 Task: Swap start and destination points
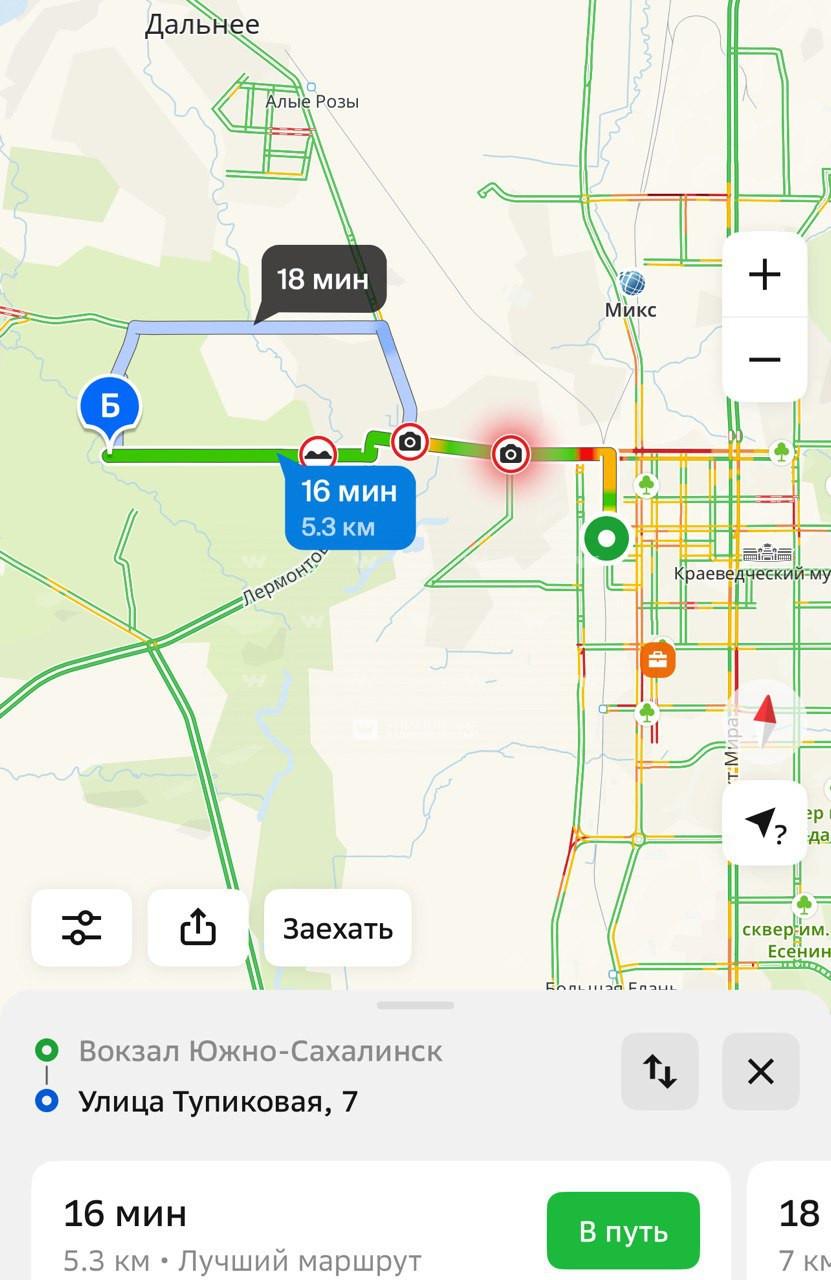click(x=659, y=1071)
